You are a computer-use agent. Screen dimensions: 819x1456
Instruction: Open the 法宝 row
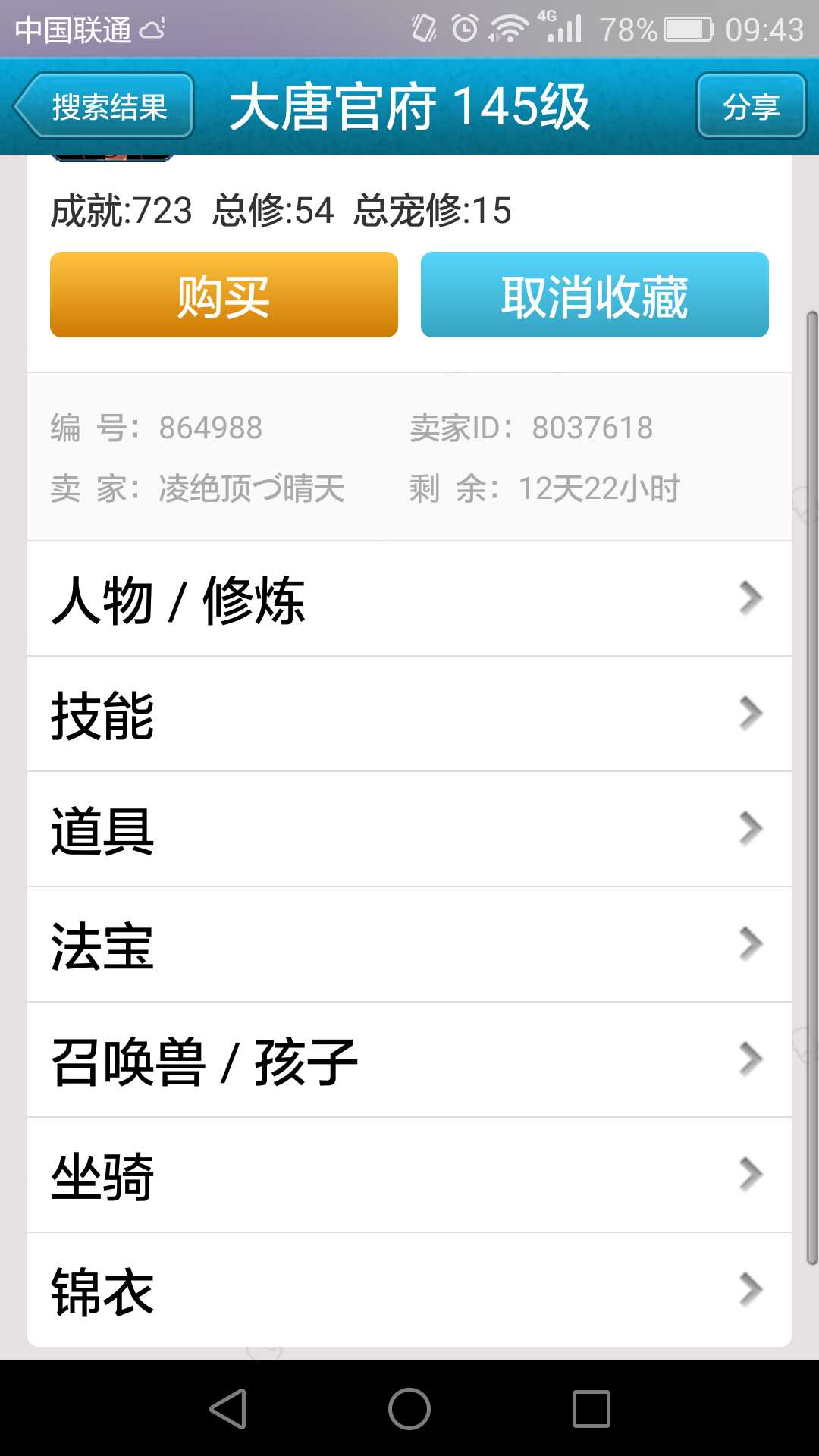pyautogui.click(x=409, y=945)
